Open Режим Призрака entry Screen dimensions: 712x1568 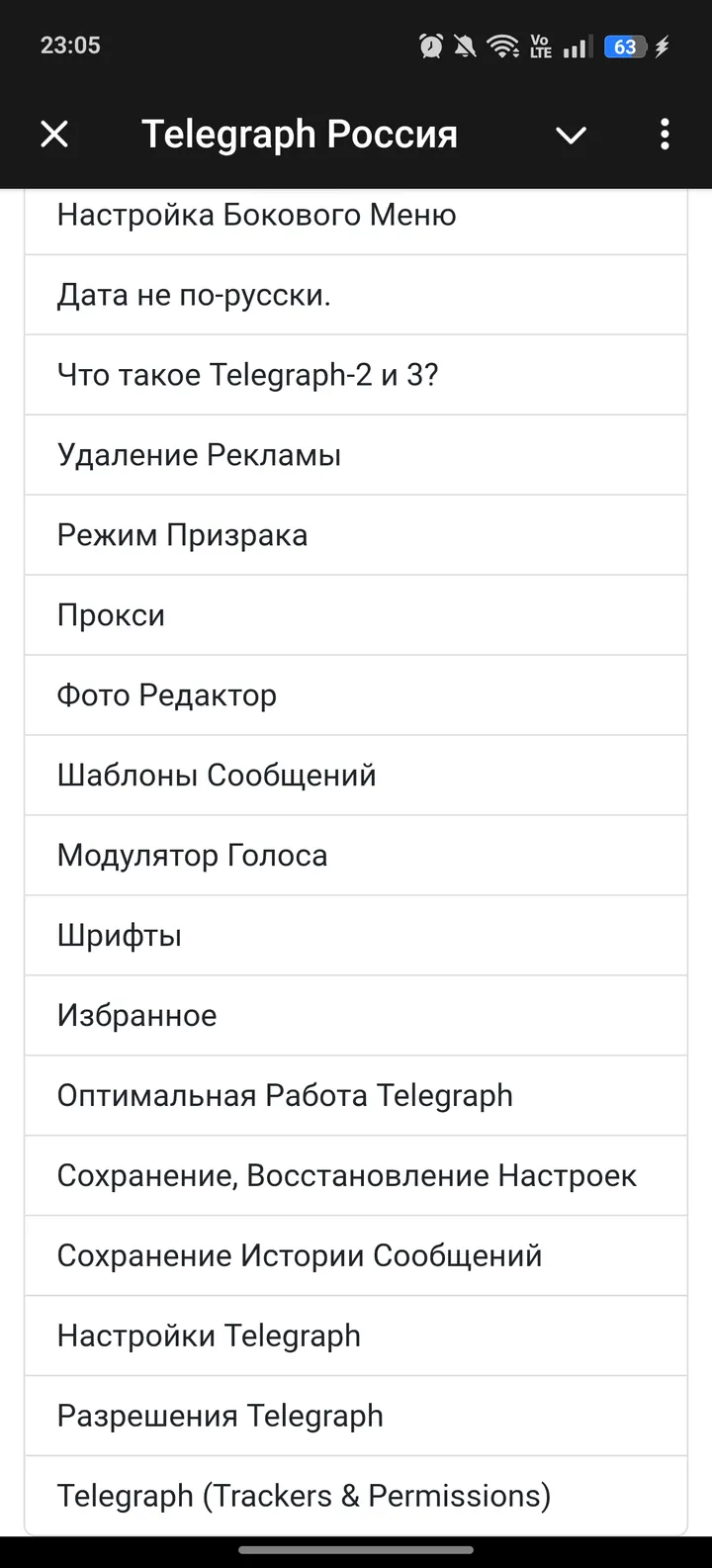click(182, 535)
